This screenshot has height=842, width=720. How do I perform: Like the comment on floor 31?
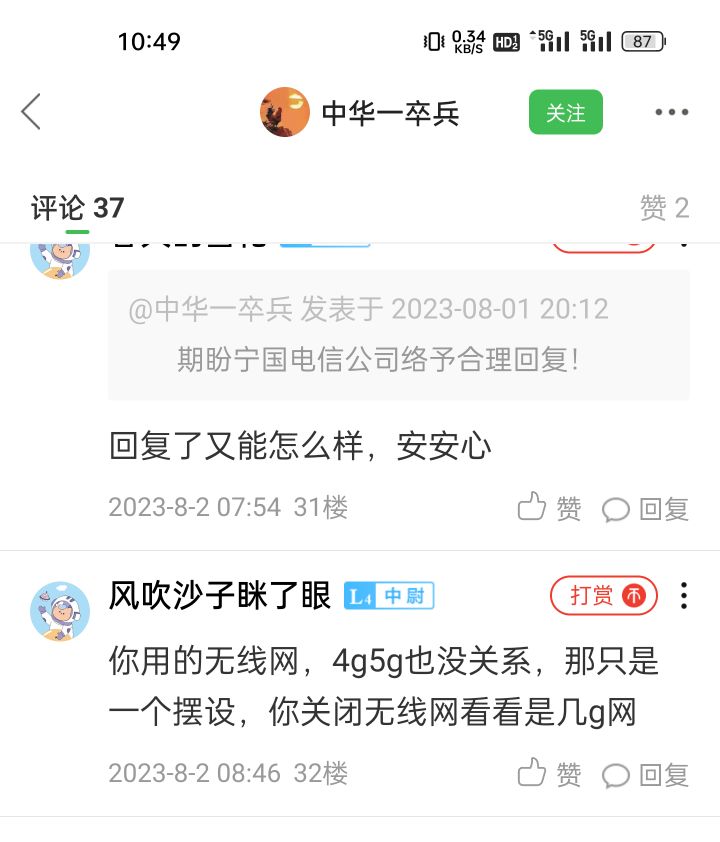[x=549, y=508]
